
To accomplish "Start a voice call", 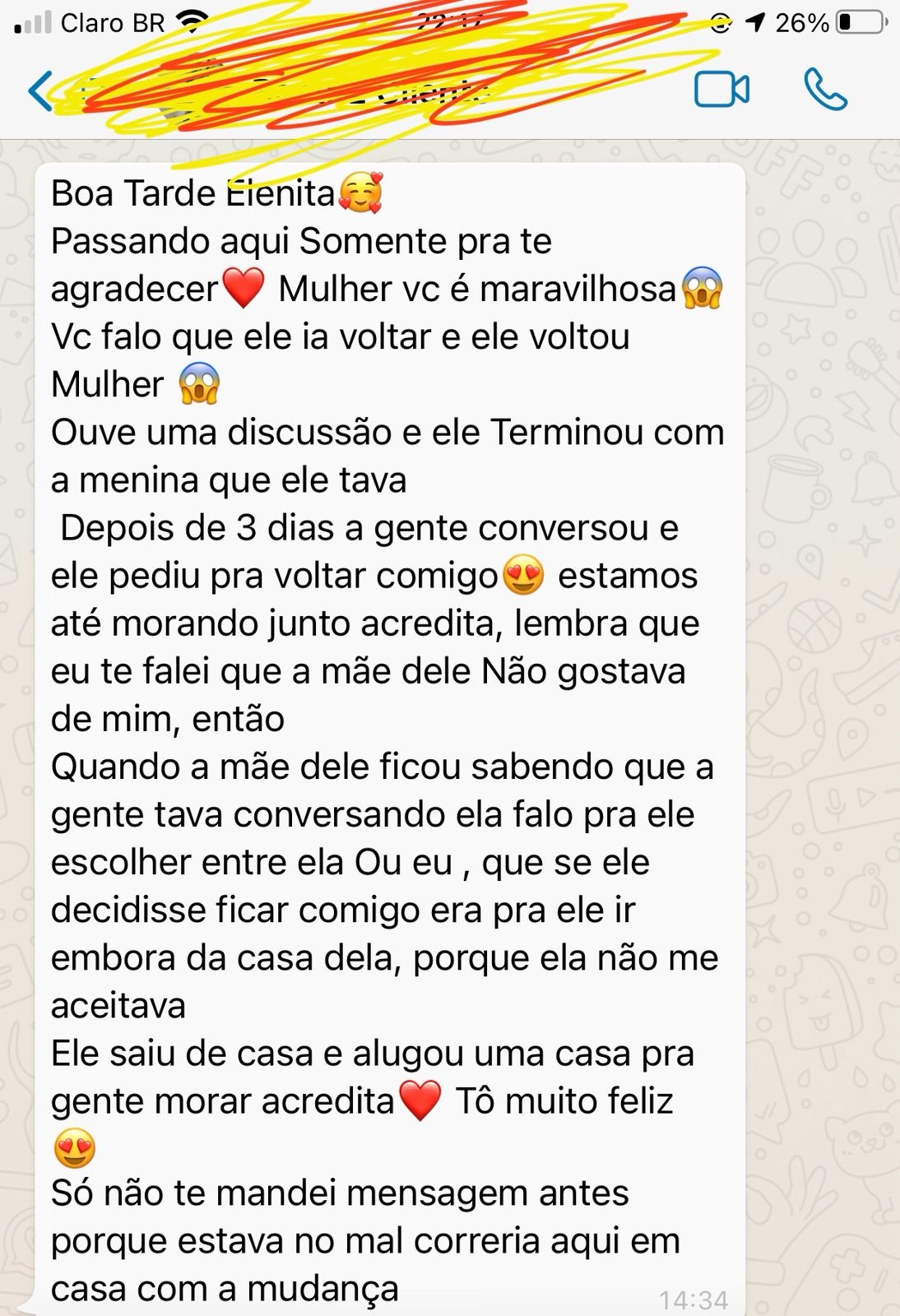I will [x=824, y=90].
